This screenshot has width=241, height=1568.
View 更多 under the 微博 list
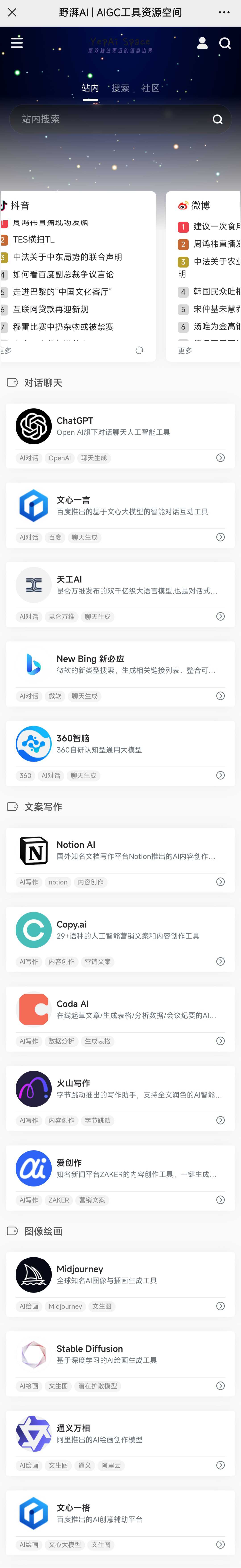point(185,351)
